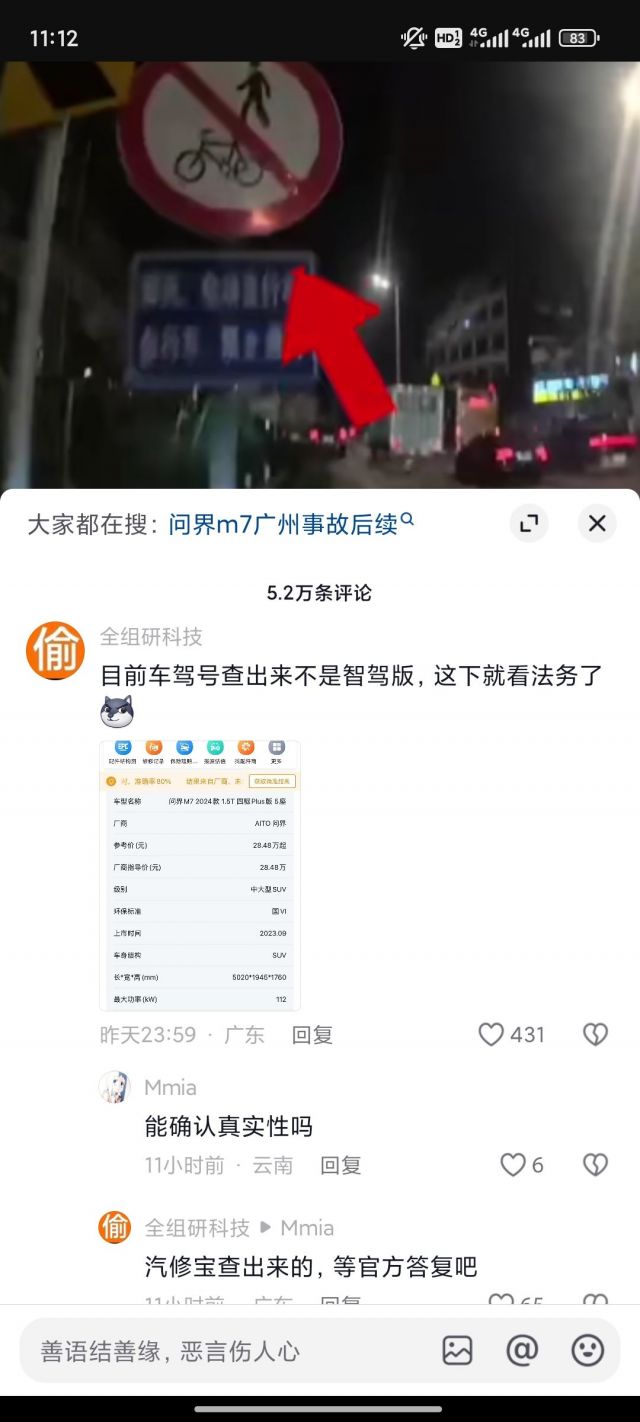Dislike Mmia's comment
The width and height of the screenshot is (640, 1422).
click(595, 1165)
